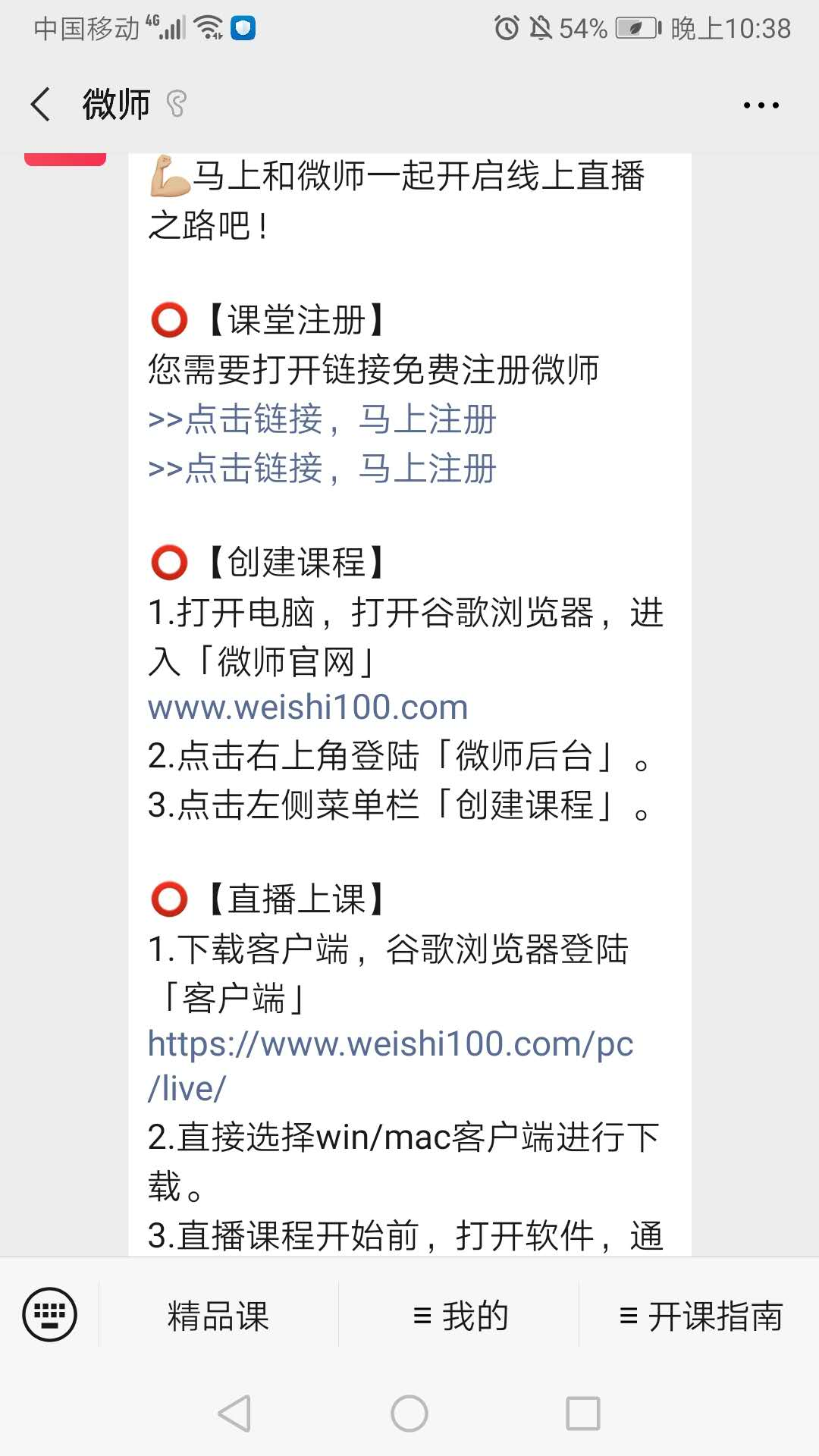Go back from the 微师 chat

[41, 105]
